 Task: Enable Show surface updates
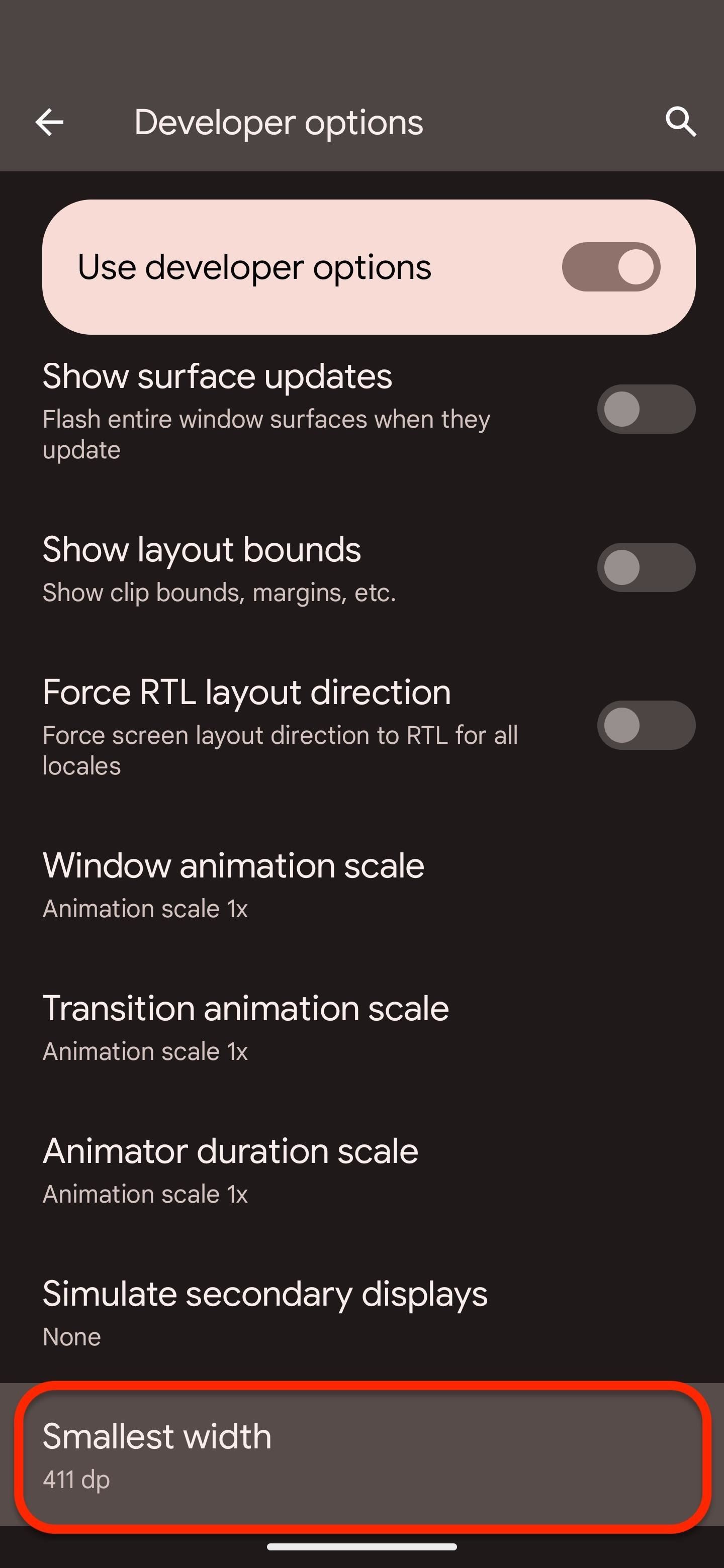tap(646, 409)
